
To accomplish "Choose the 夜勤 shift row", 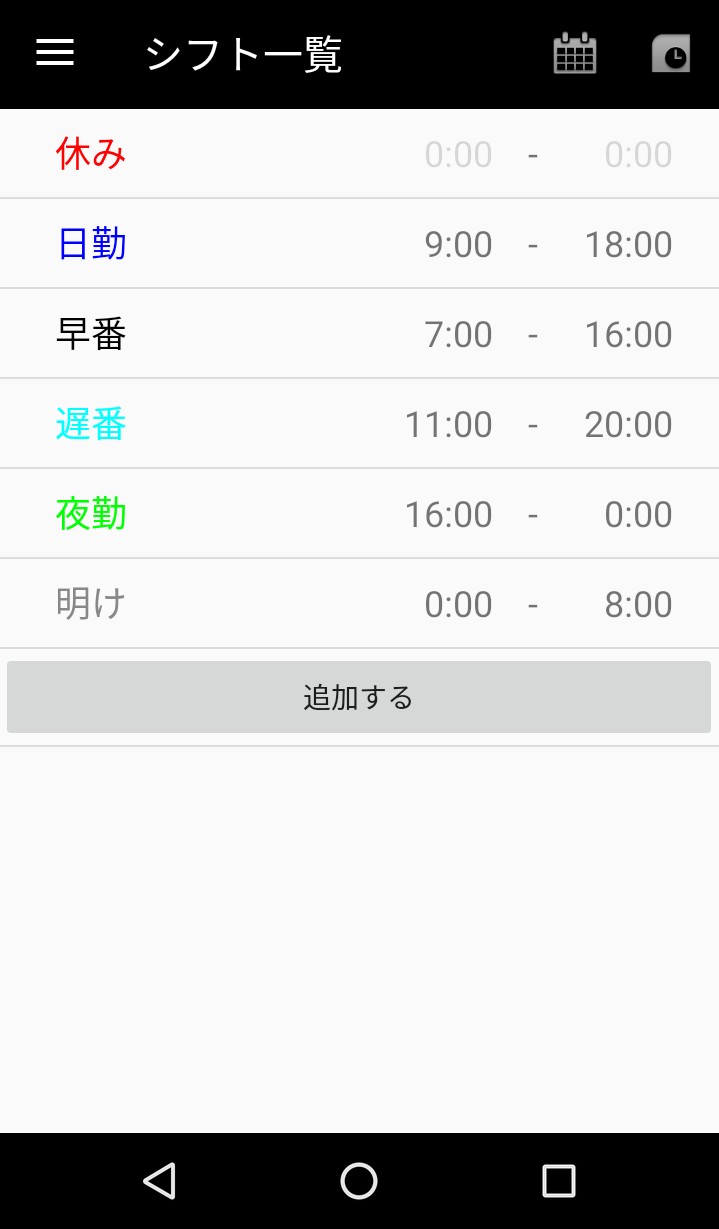I will [359, 514].
